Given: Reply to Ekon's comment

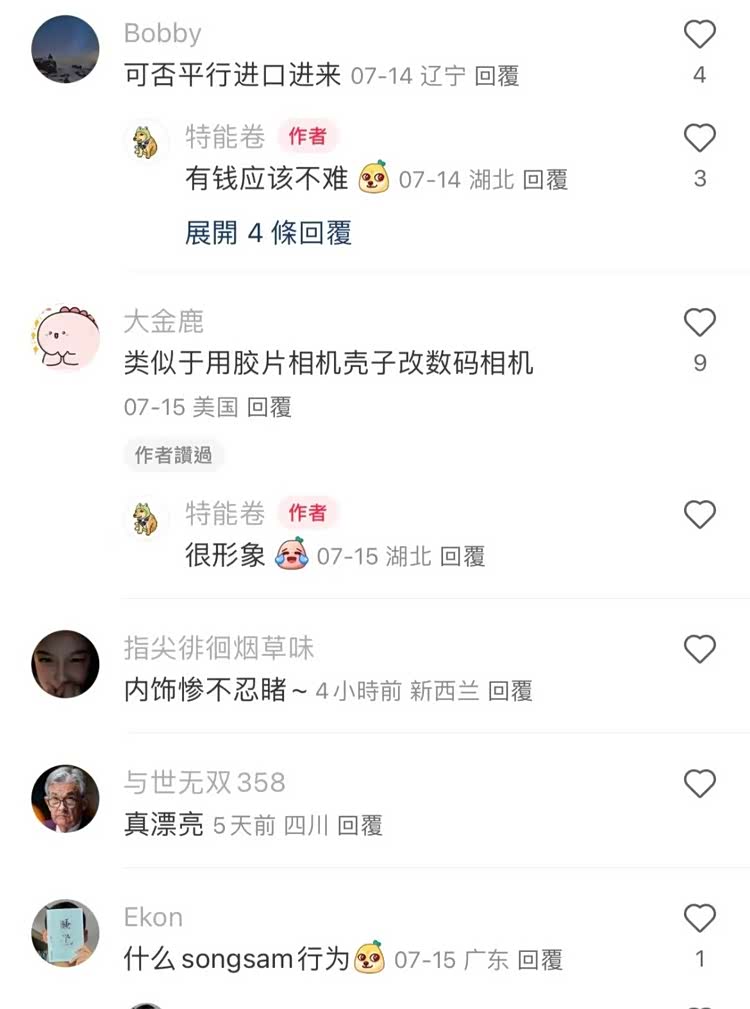Looking at the screenshot, I should coord(540,960).
